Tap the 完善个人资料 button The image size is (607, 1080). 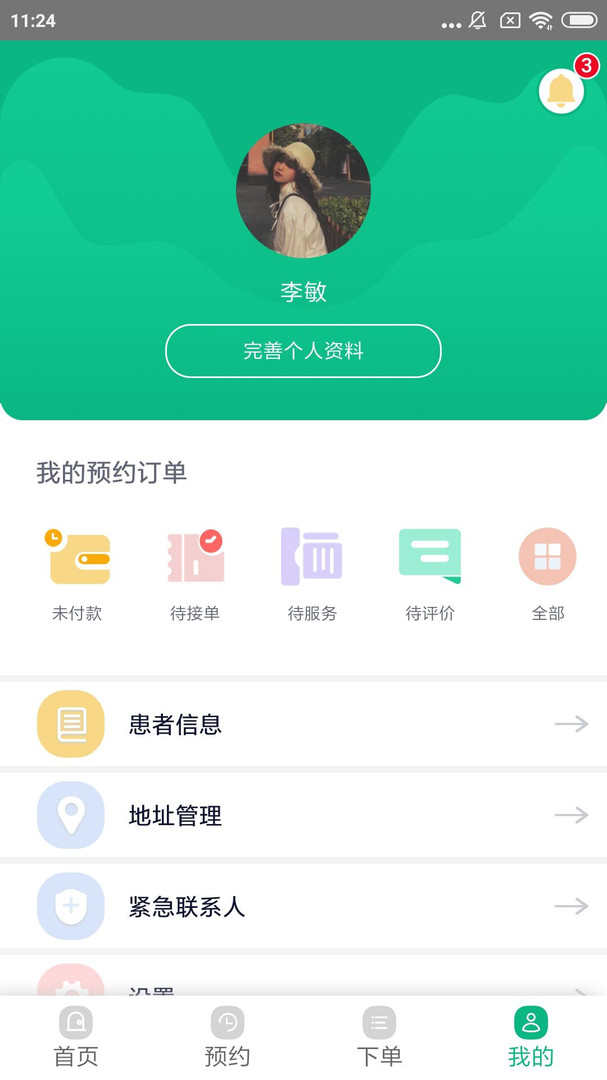(x=303, y=351)
